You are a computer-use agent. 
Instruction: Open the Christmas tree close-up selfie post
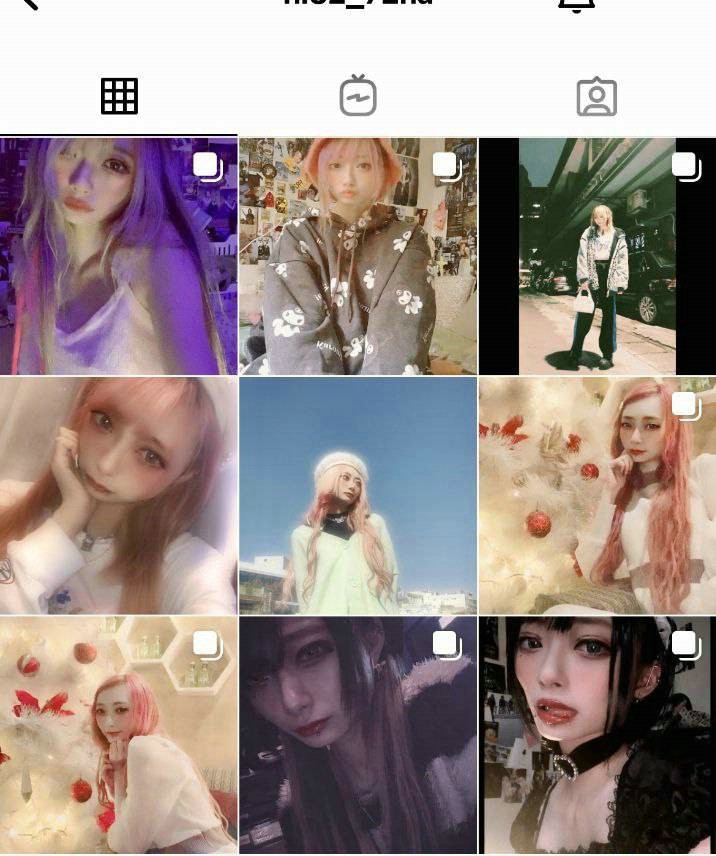coord(597,495)
